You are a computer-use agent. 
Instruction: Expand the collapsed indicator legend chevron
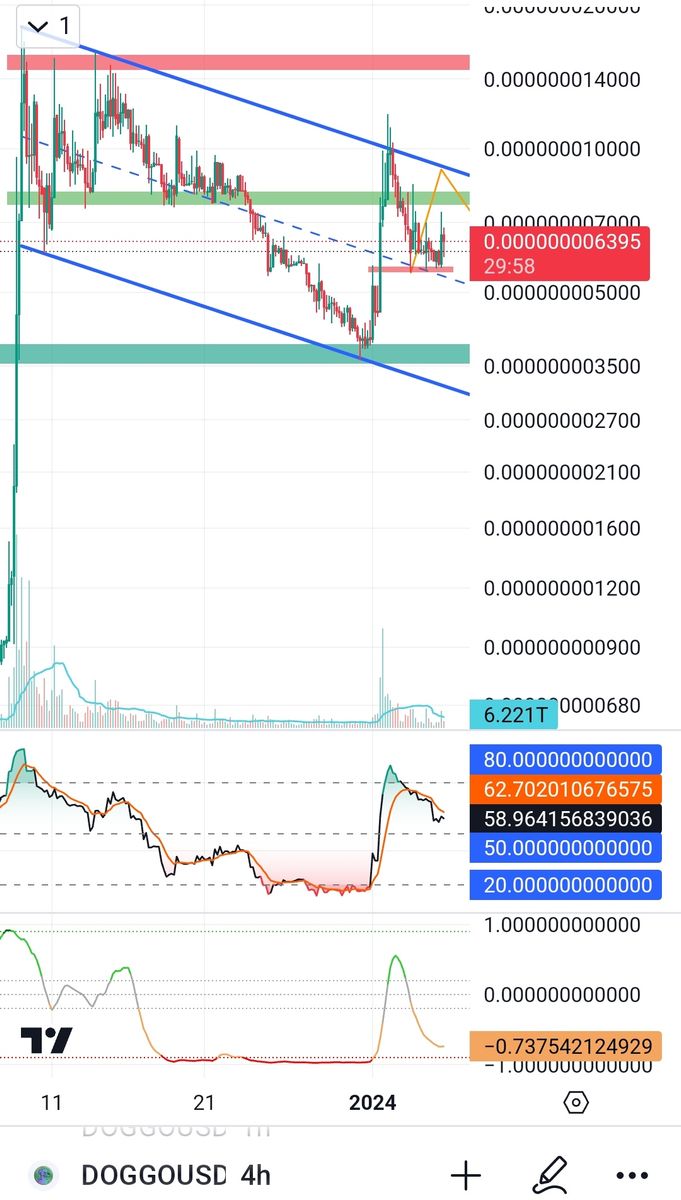click(38, 27)
